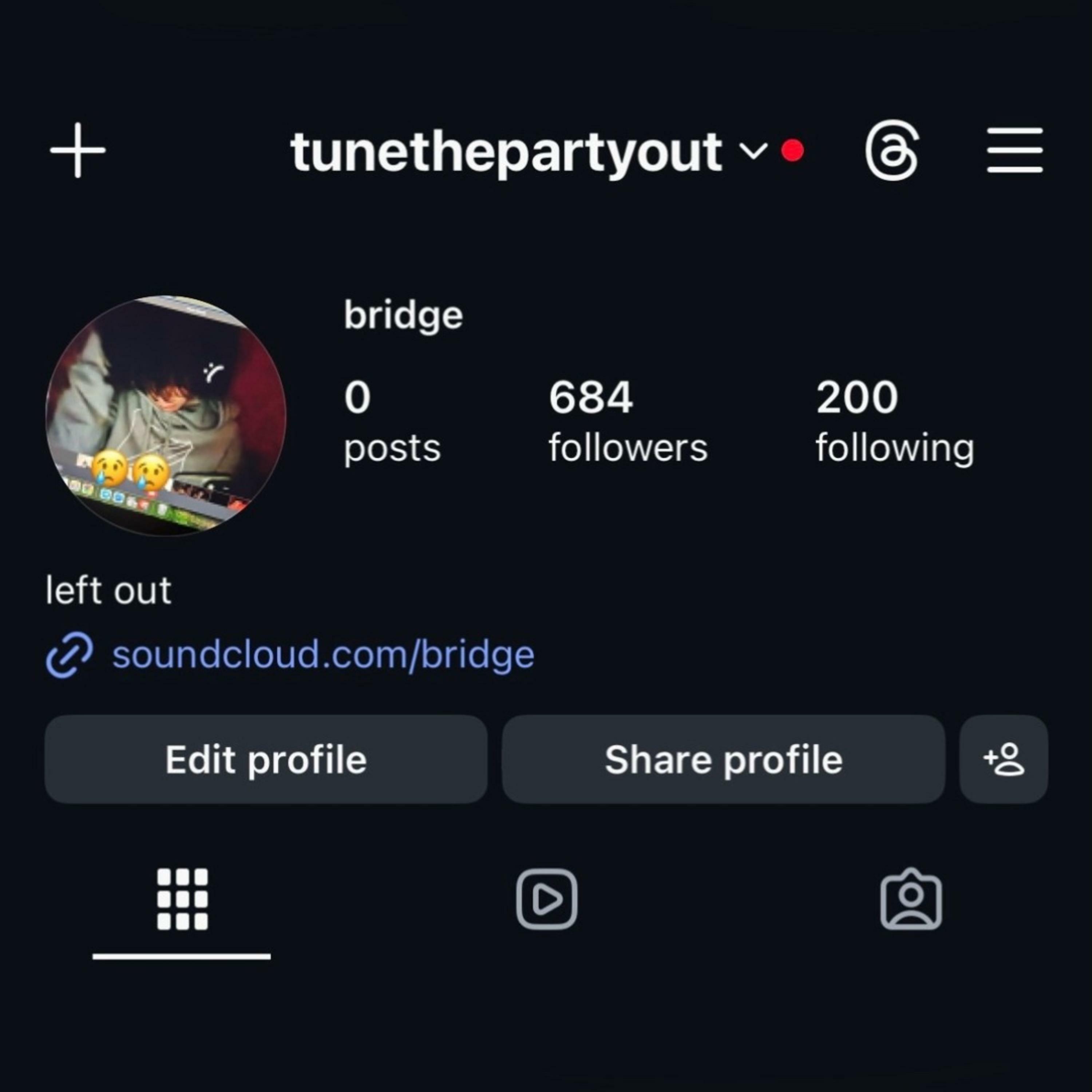Switch to the Reels tab
1092x1092 pixels.
pyautogui.click(x=546, y=899)
